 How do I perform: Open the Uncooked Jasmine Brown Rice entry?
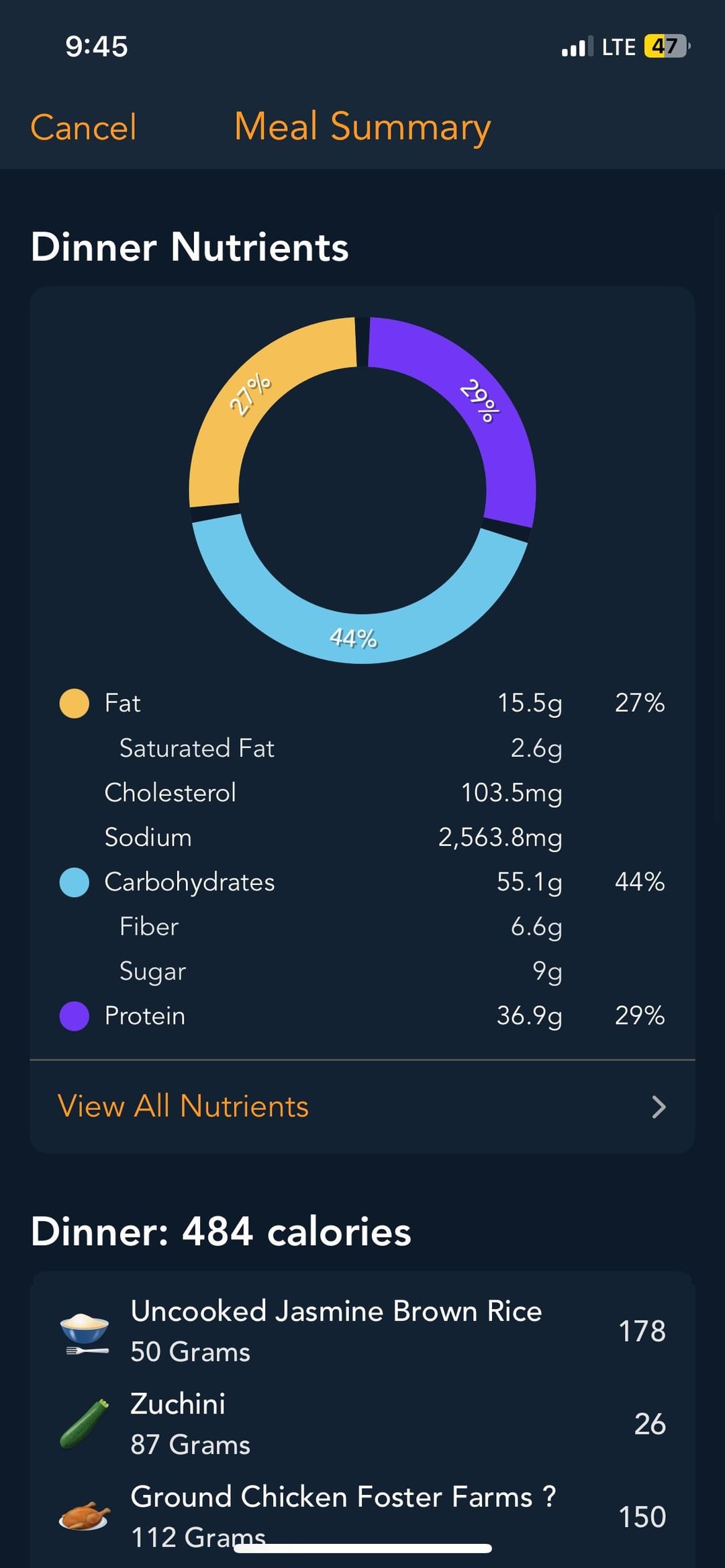(x=362, y=1330)
